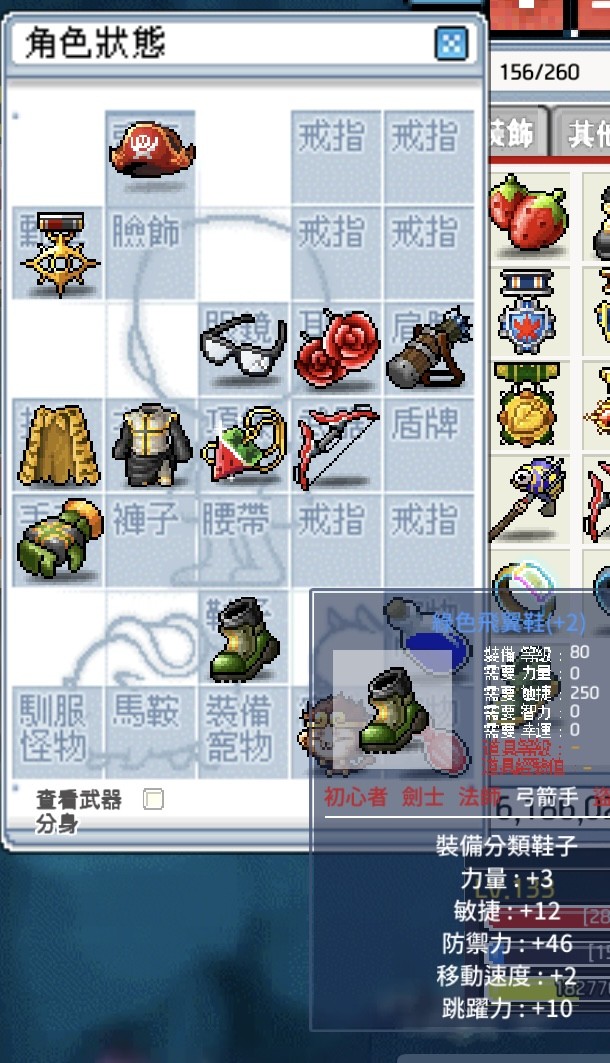The width and height of the screenshot is (610, 1063).
Task: Select the equipped glasses item
Action: [243, 346]
